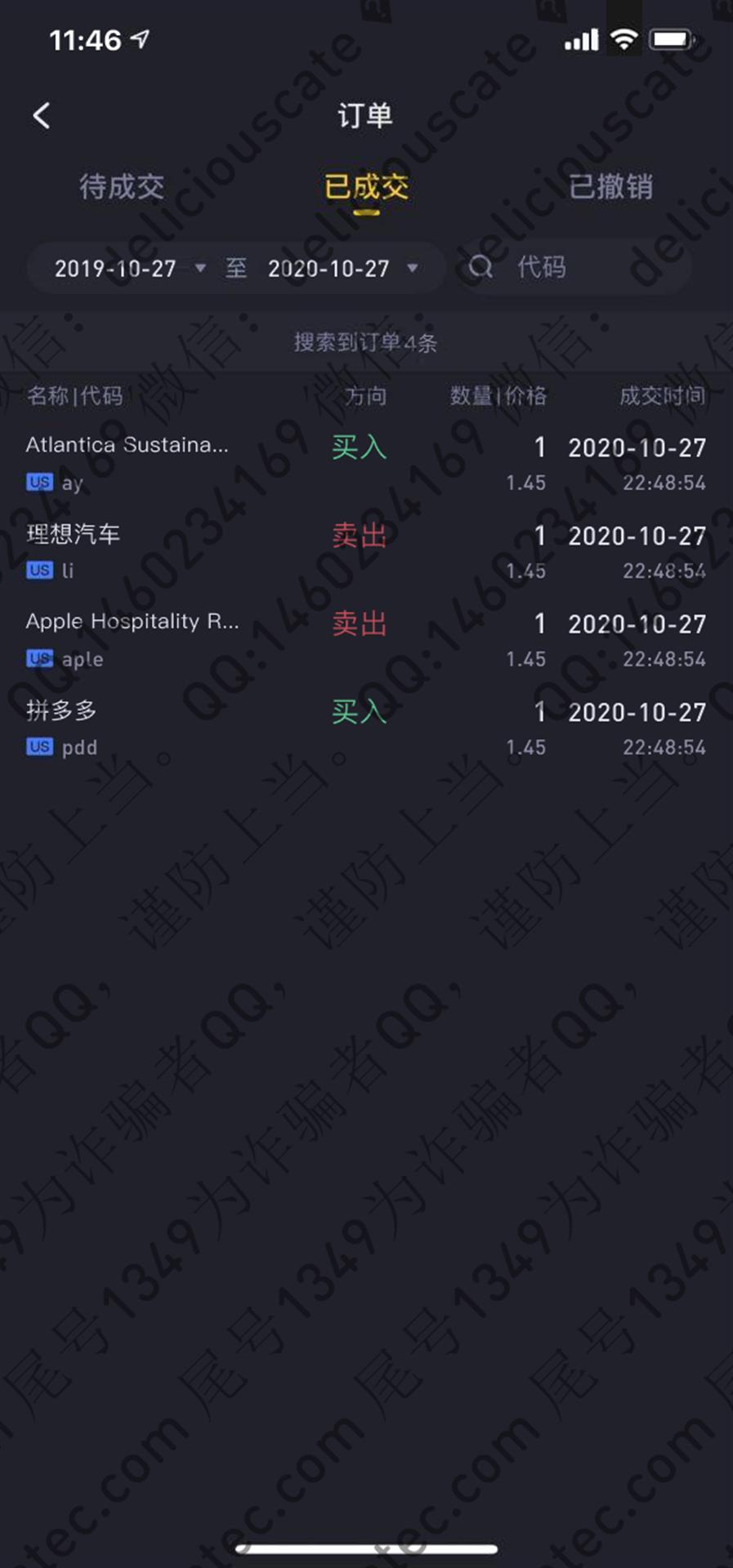Open the 理想汽车 sell order
Viewport: 733px width, 1568px height.
tap(366, 551)
